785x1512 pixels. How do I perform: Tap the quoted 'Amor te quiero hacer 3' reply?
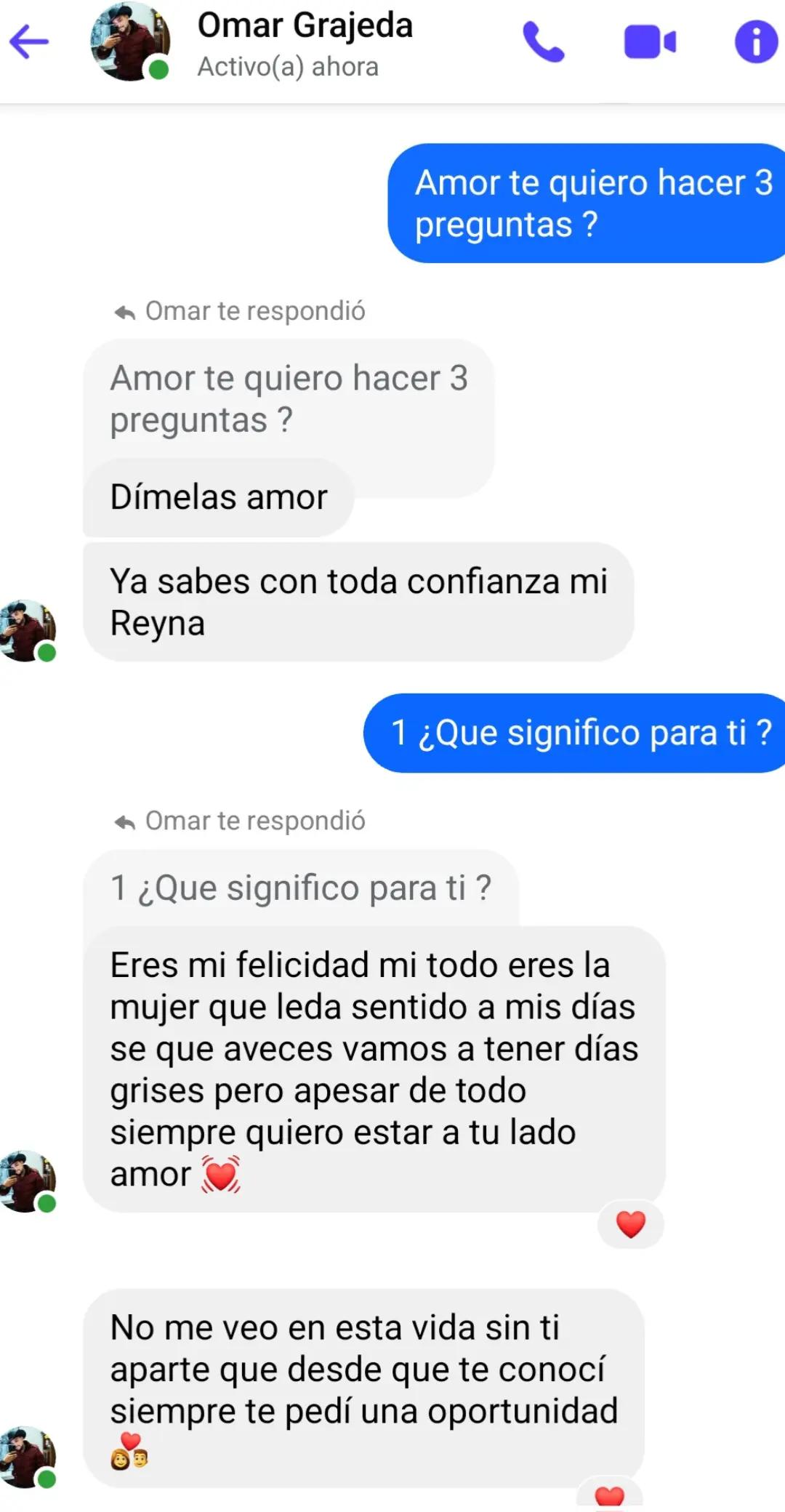click(289, 398)
